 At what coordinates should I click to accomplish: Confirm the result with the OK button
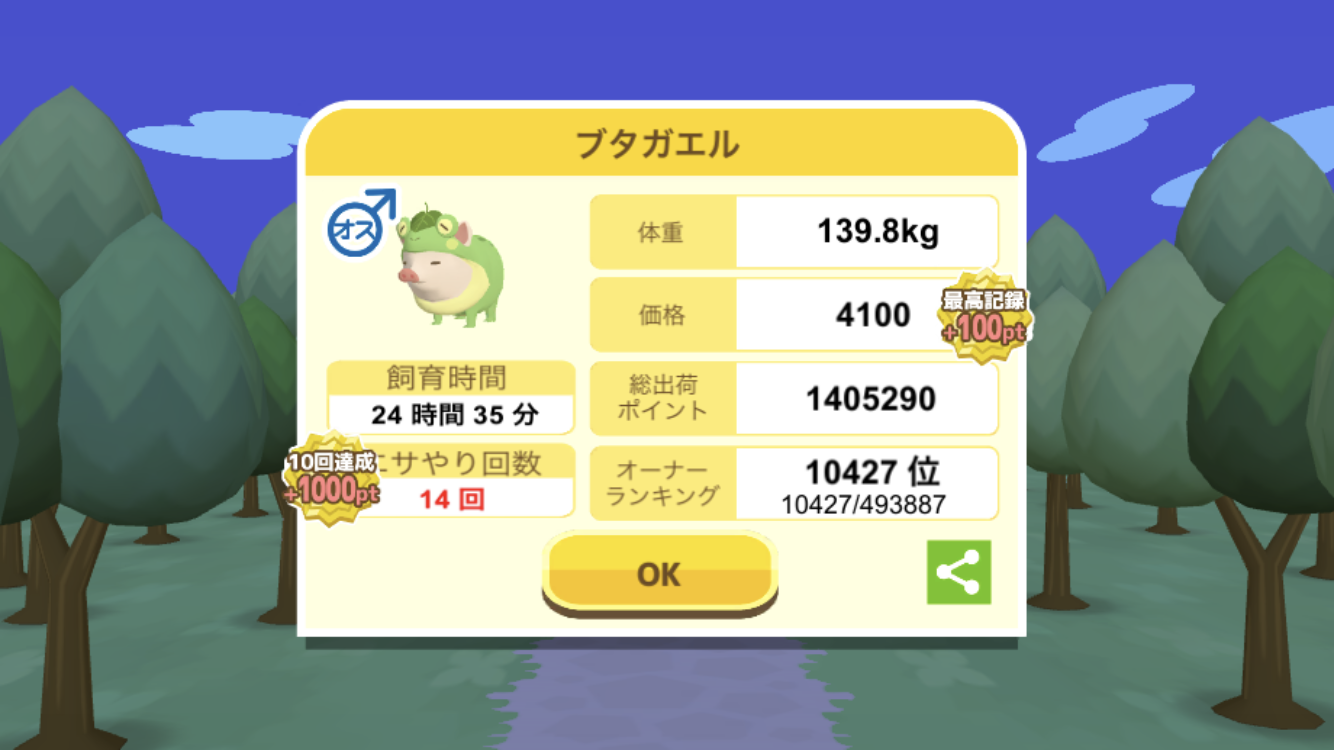[x=659, y=573]
